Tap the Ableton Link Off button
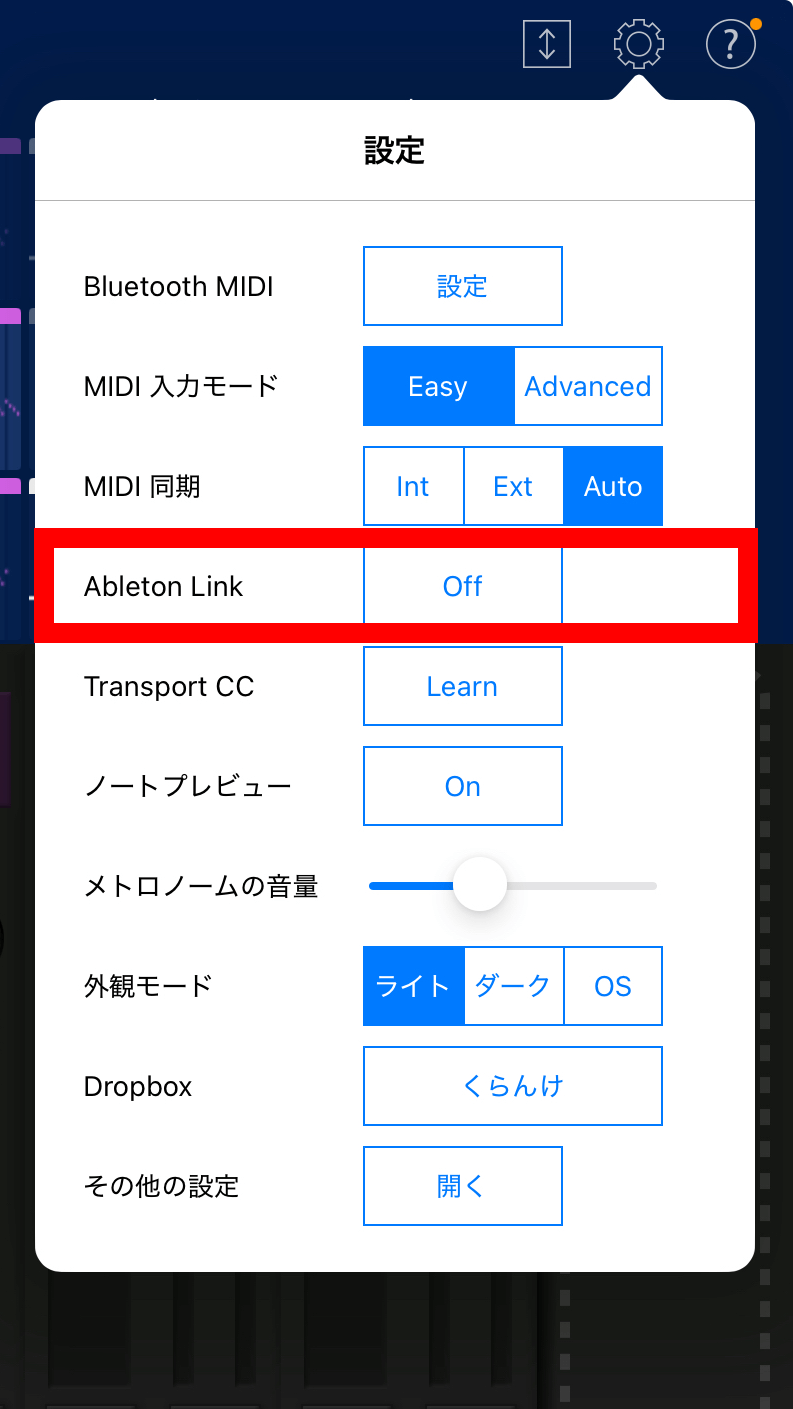Viewport: 793px width, 1409px height. click(x=463, y=586)
